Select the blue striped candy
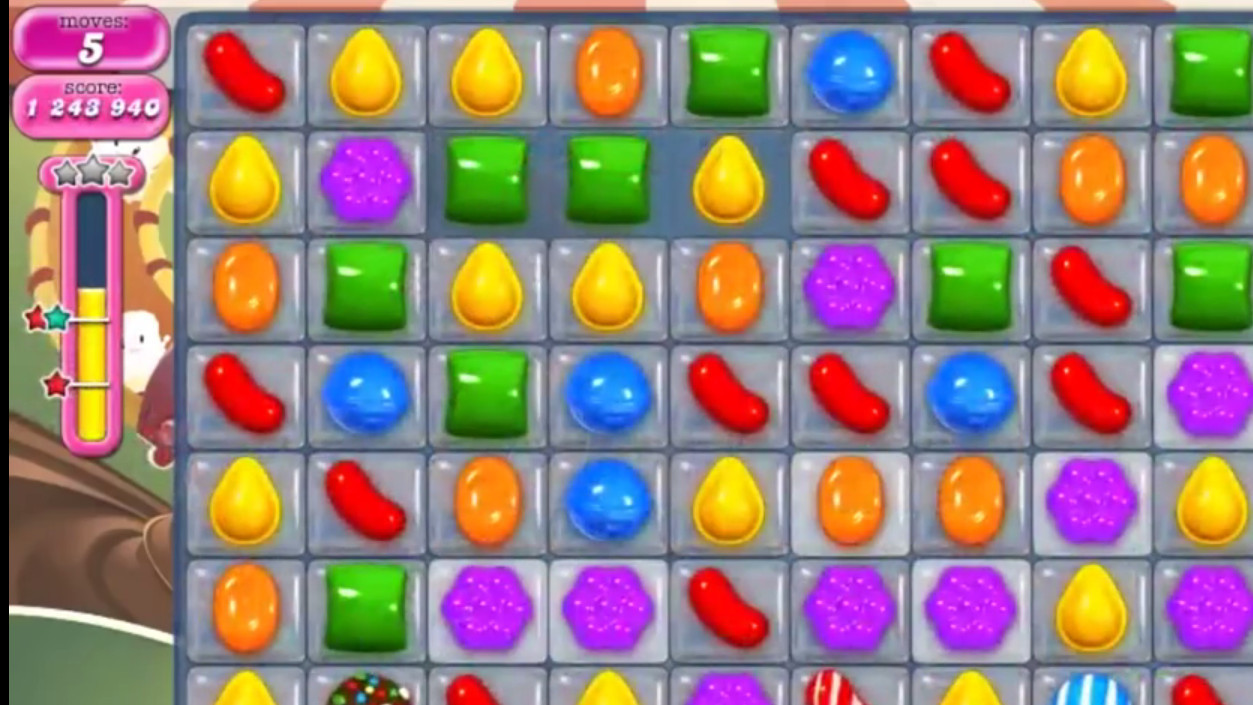Viewport: 1253px width, 705px height. pos(1090,689)
